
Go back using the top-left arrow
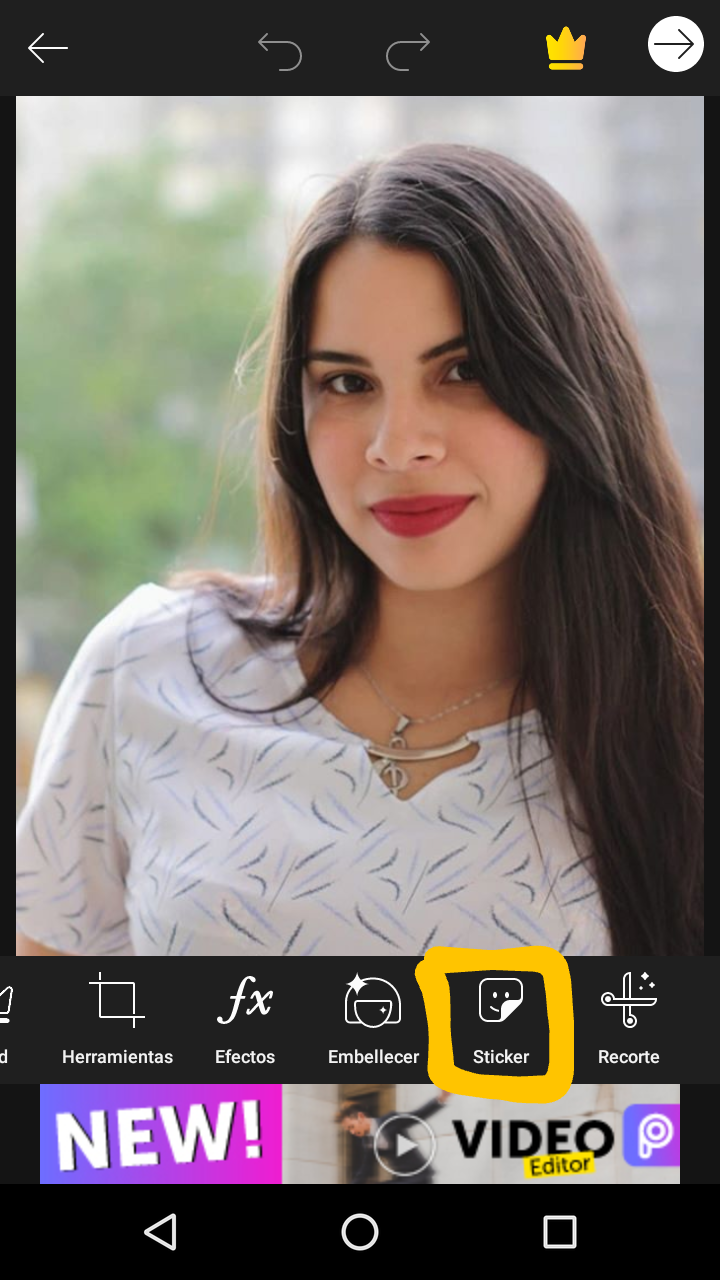(47, 48)
